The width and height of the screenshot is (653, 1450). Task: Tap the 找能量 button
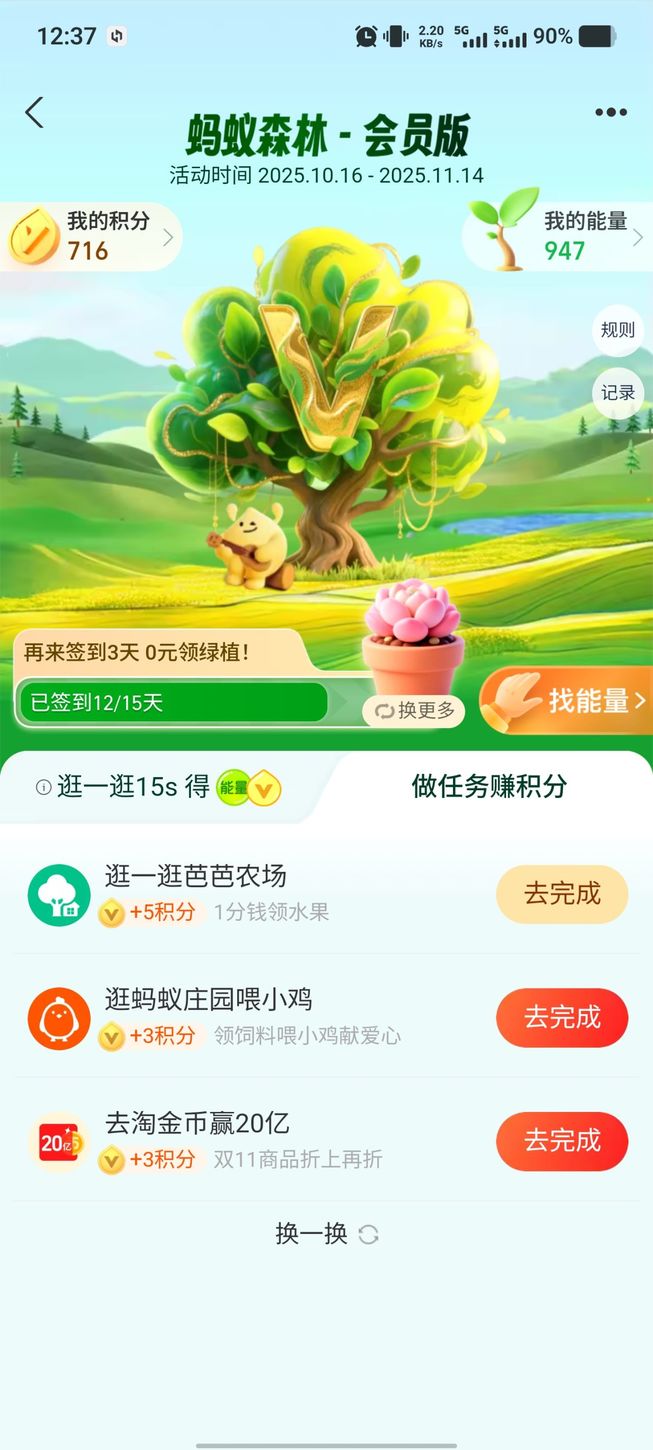tap(568, 701)
